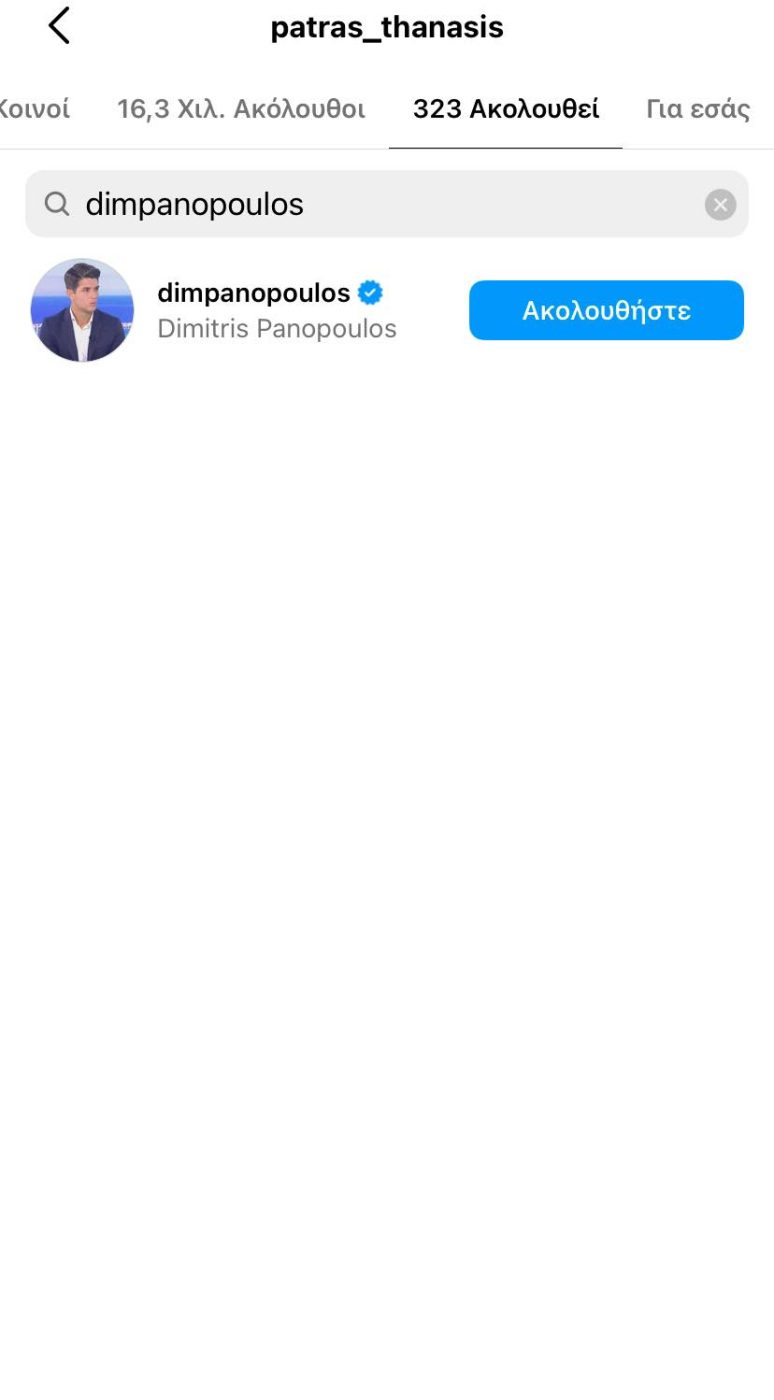The width and height of the screenshot is (774, 1400).
Task: Go back from patras_thanasis following list
Action: [x=59, y=26]
